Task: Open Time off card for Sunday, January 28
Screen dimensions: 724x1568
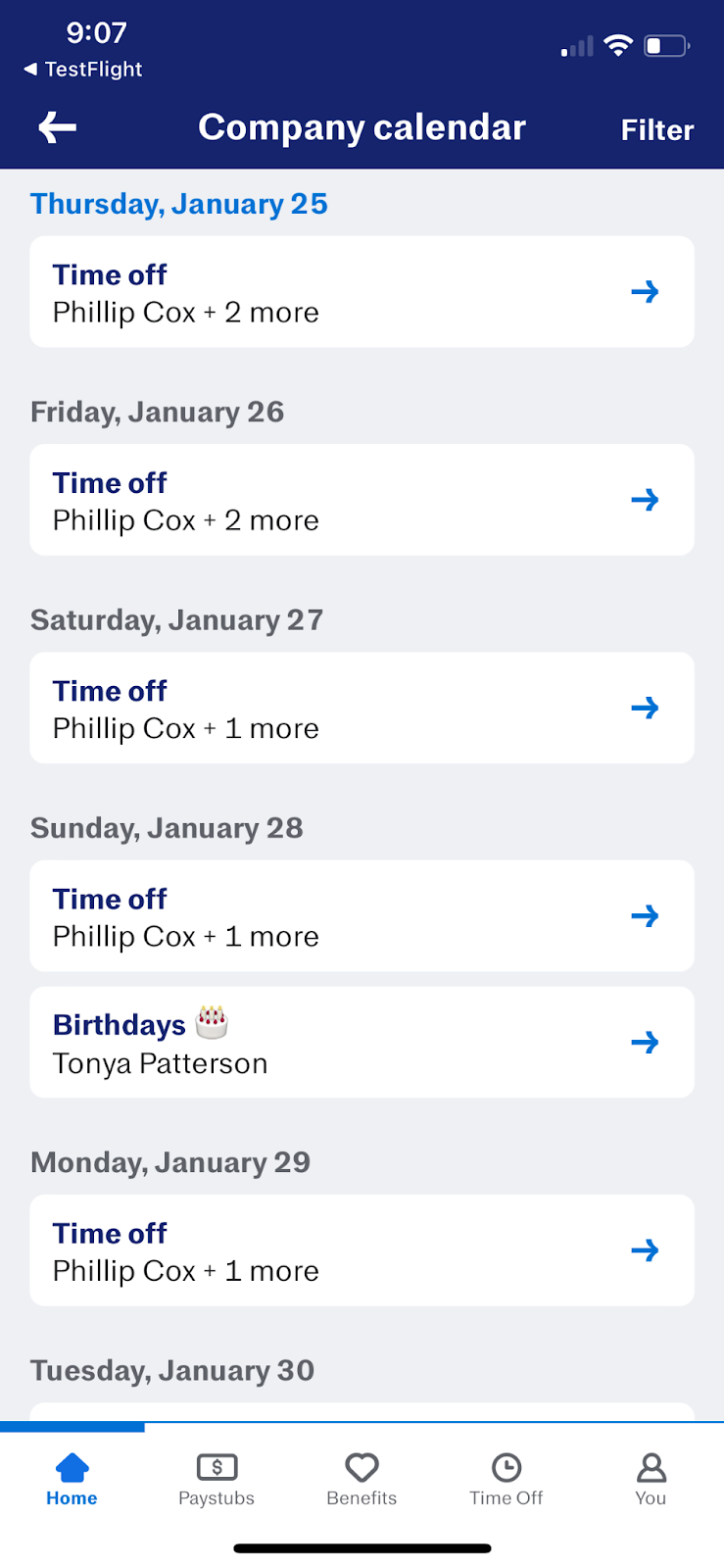Action: coord(362,916)
